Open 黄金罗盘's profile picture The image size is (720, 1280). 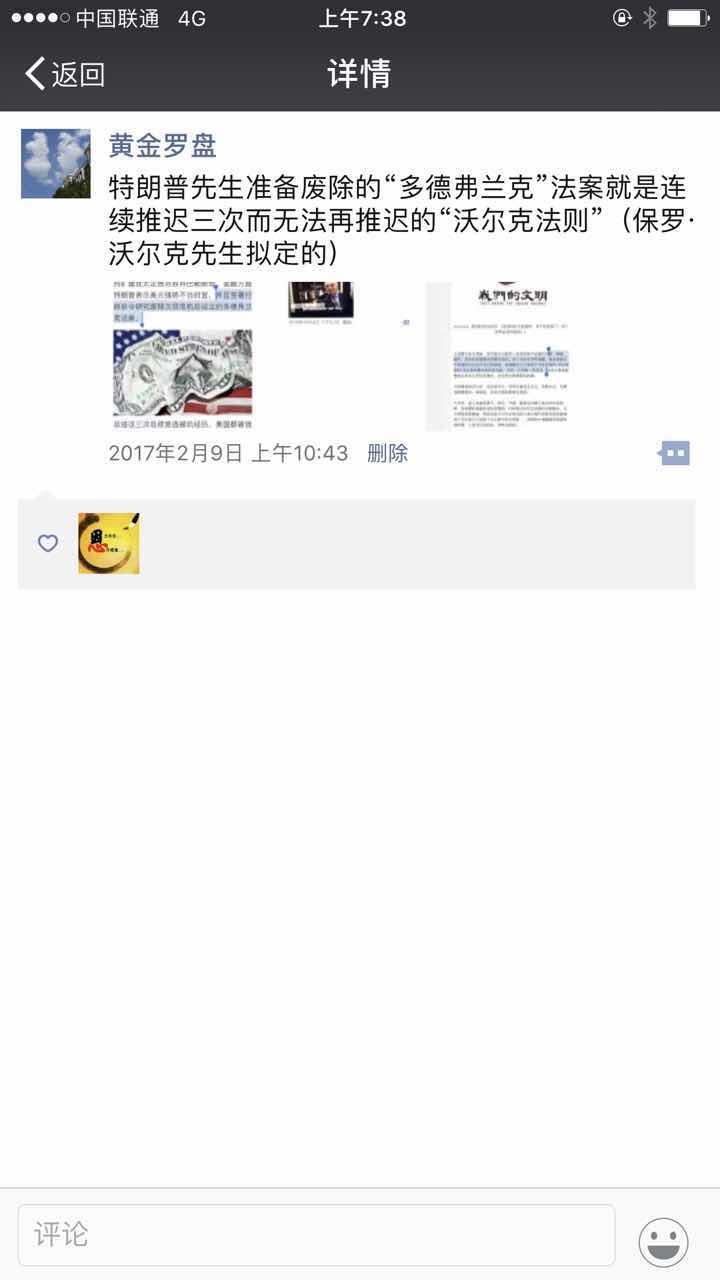[56, 164]
